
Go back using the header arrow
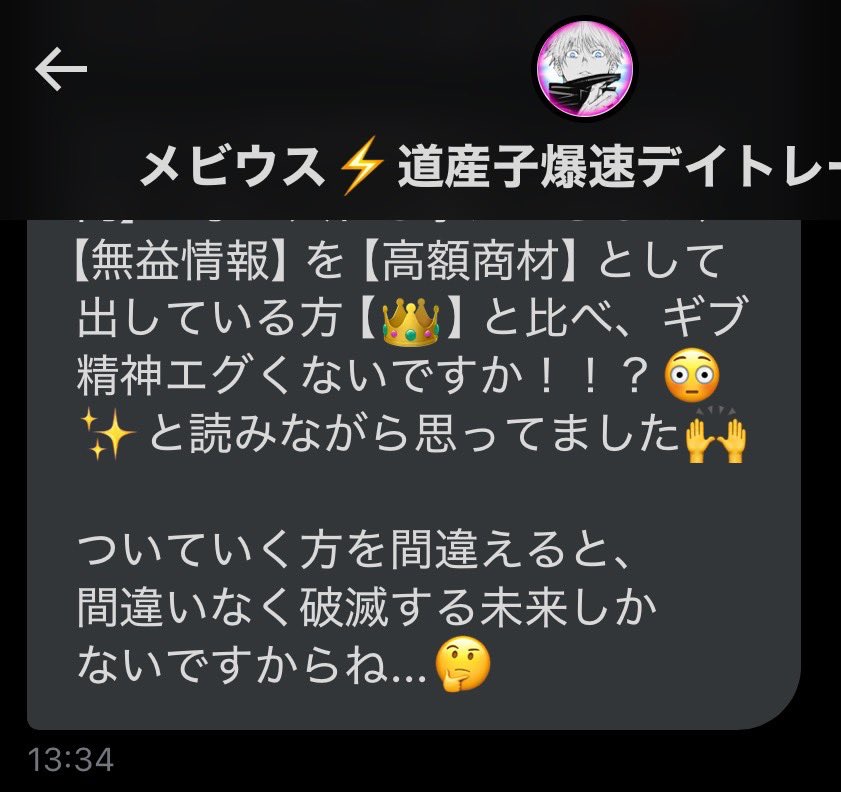[61, 68]
